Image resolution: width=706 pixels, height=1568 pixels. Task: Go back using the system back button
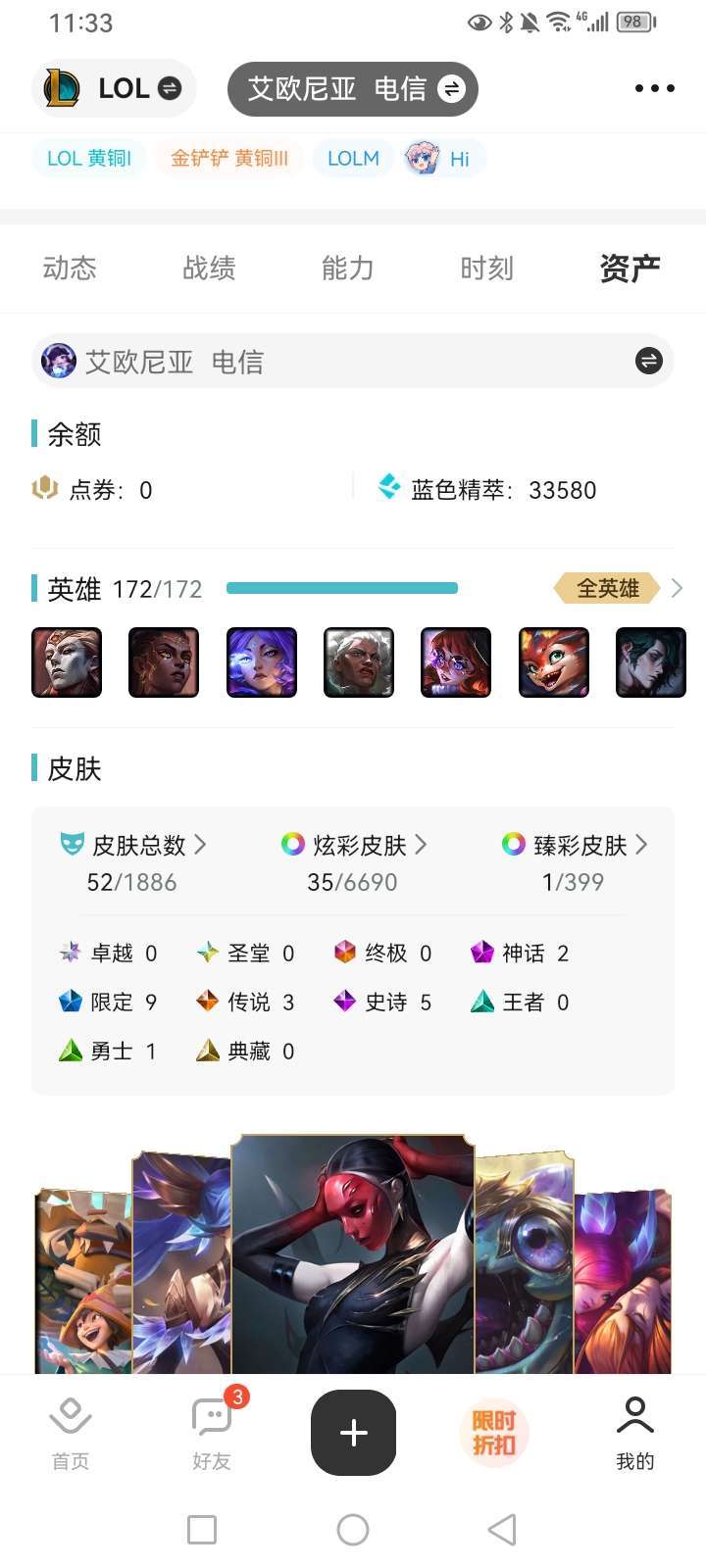[502, 1529]
